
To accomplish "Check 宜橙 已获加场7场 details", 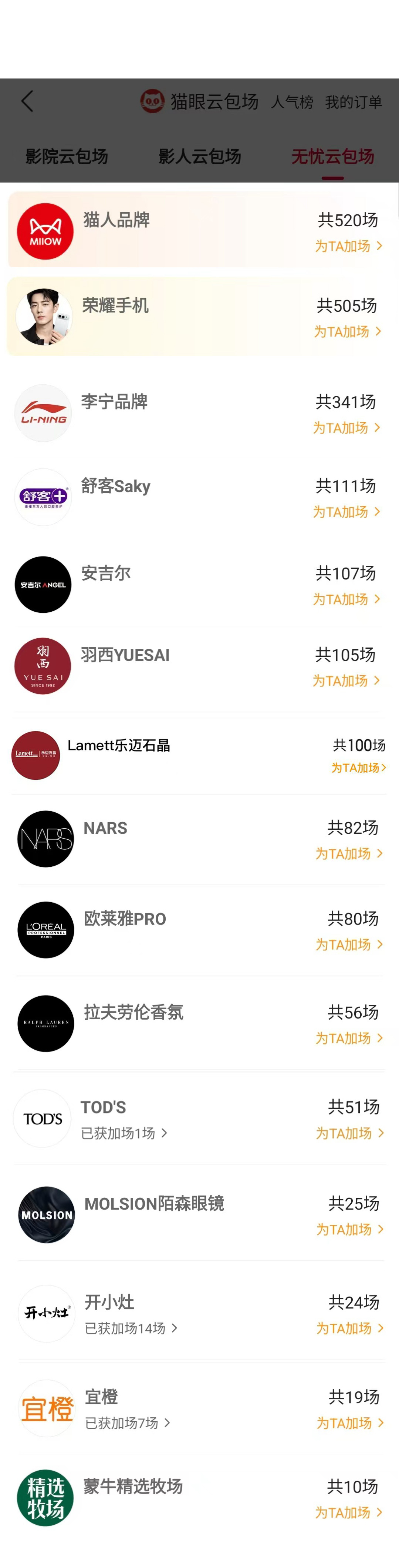I will coord(127,1422).
